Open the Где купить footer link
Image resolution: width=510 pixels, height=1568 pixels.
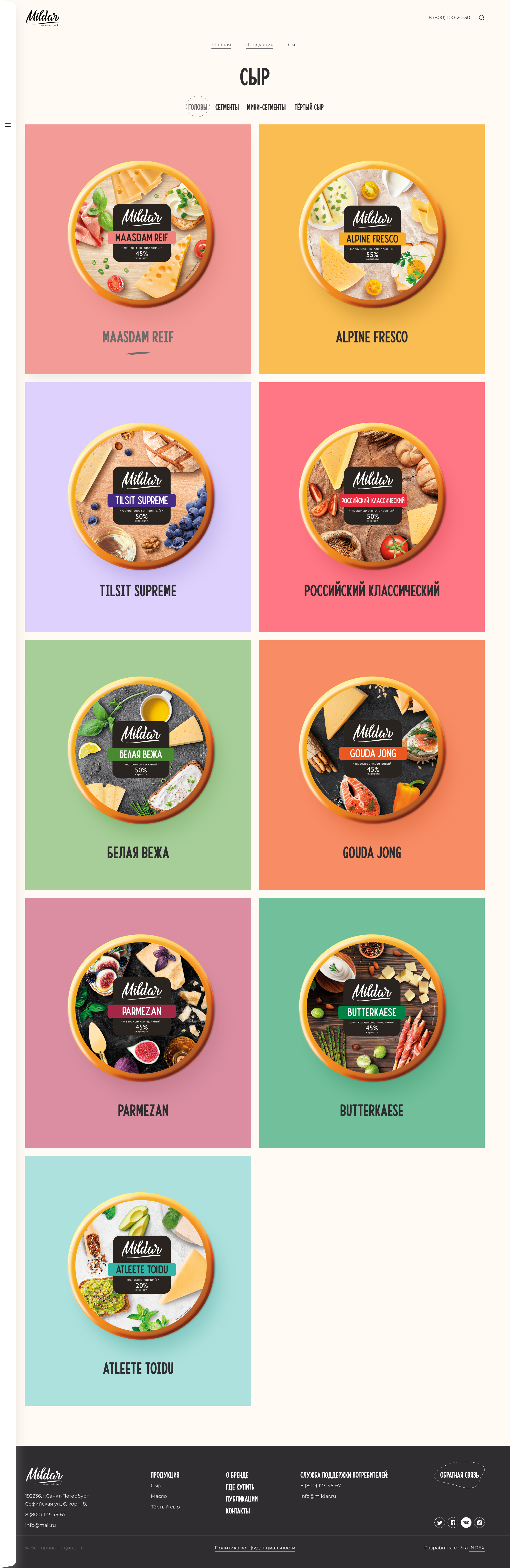pyautogui.click(x=240, y=1487)
